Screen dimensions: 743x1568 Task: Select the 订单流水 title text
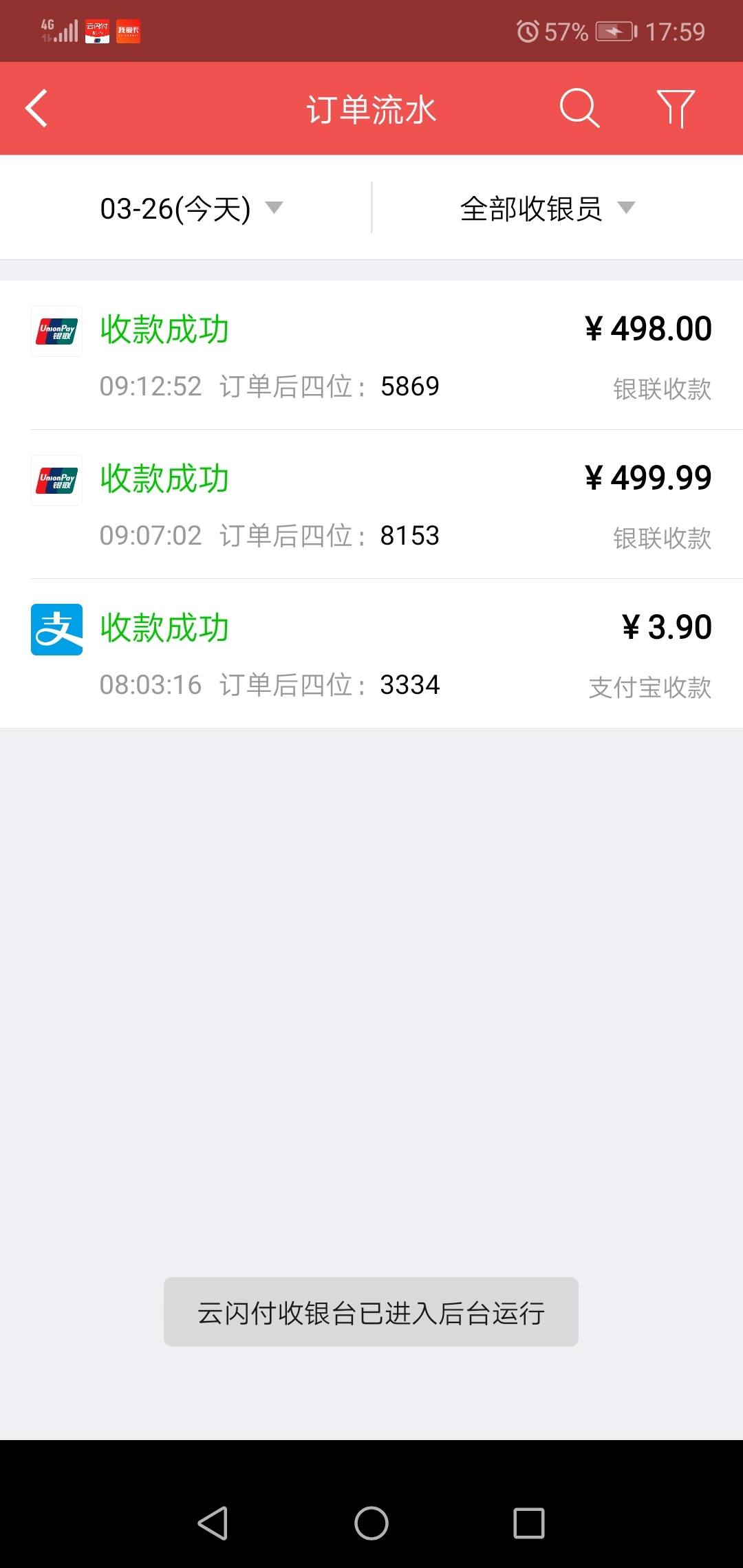pos(371,110)
